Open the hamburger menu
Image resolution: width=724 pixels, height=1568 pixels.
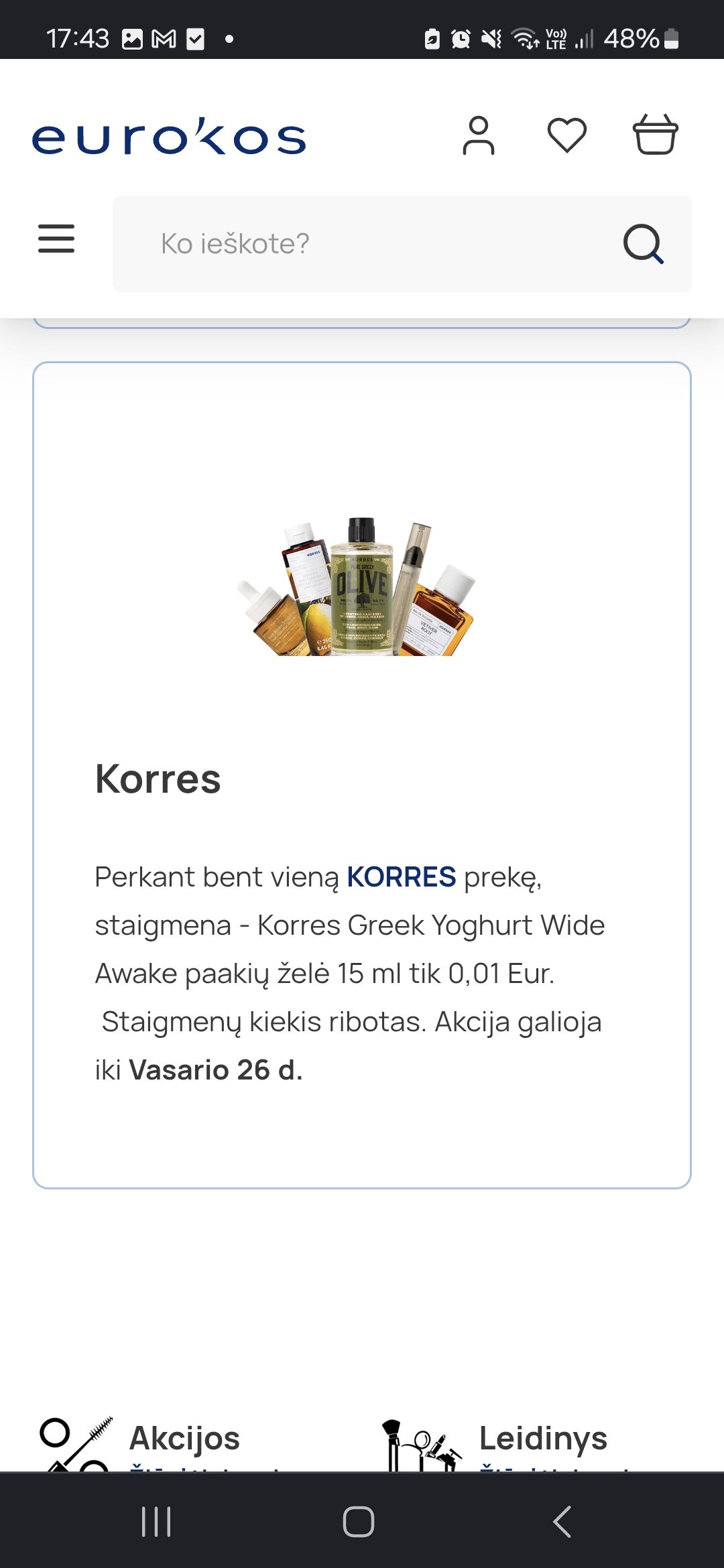[x=56, y=239]
